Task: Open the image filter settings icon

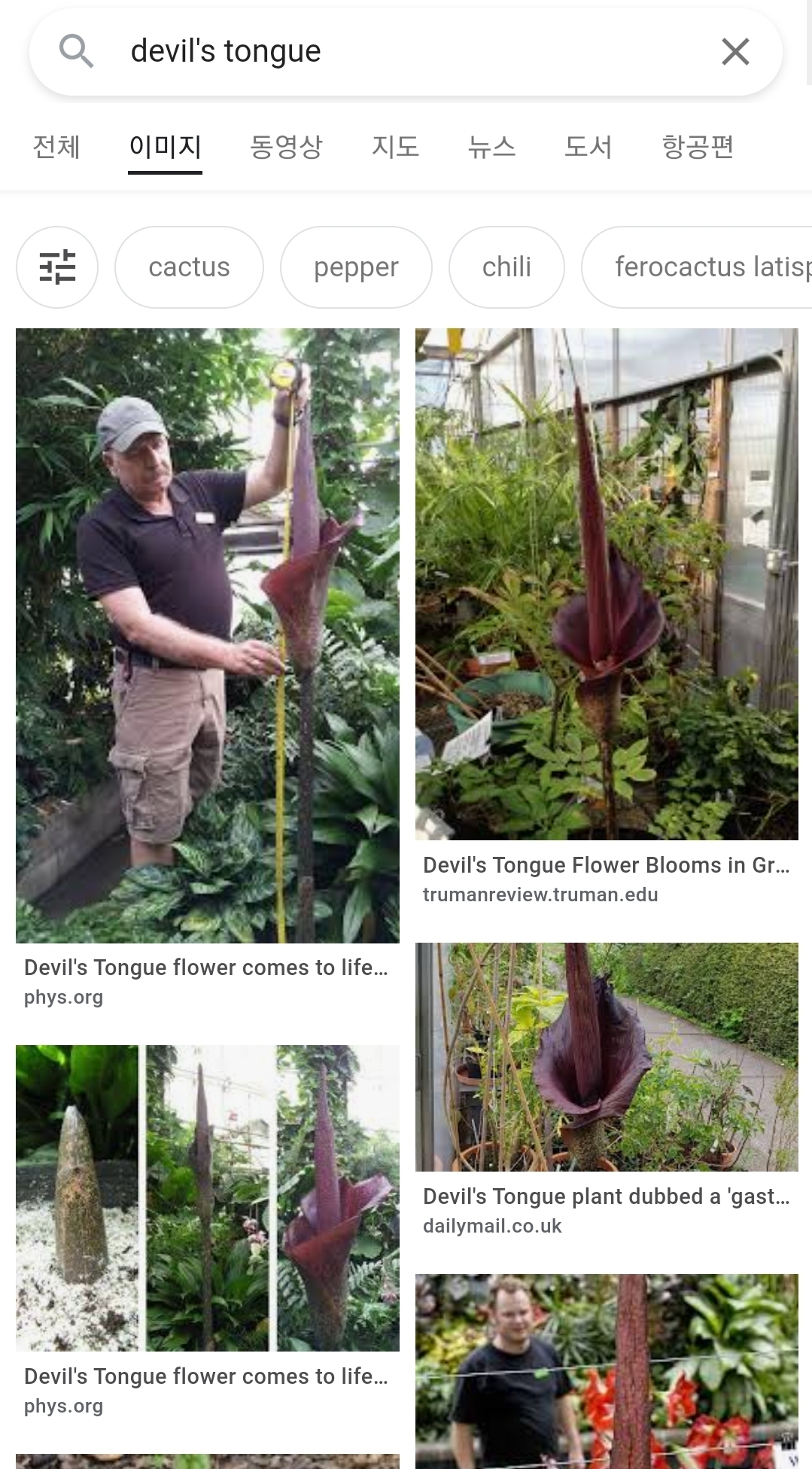Action: (57, 267)
